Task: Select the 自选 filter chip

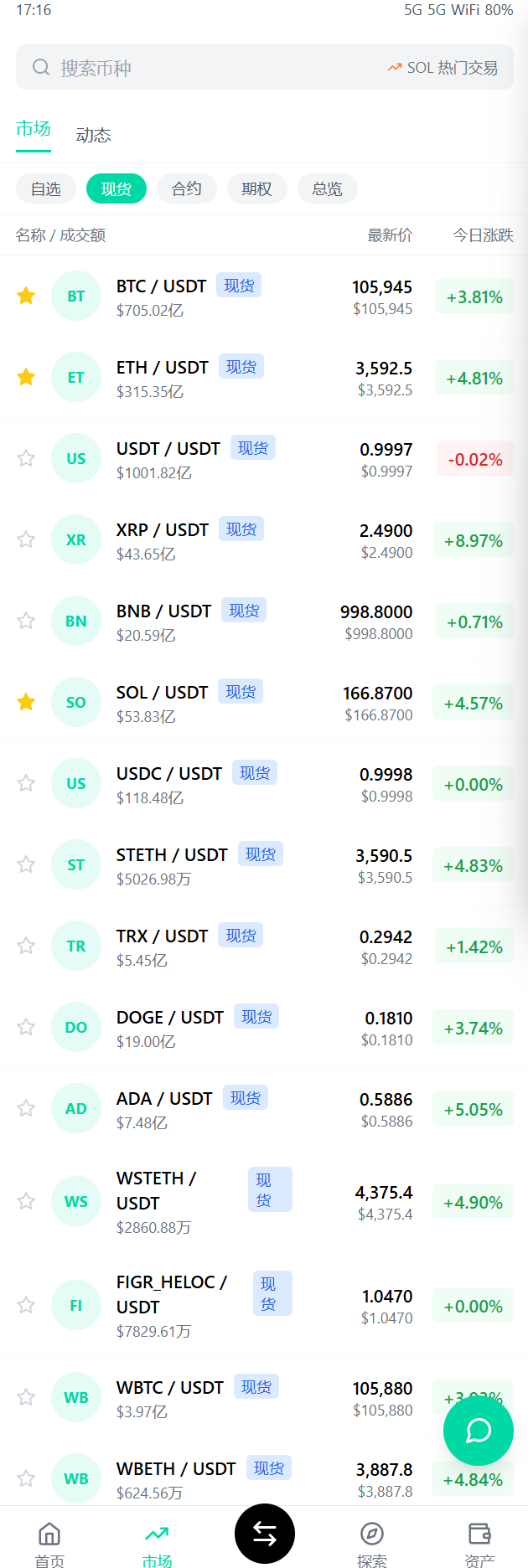Action: [x=46, y=189]
